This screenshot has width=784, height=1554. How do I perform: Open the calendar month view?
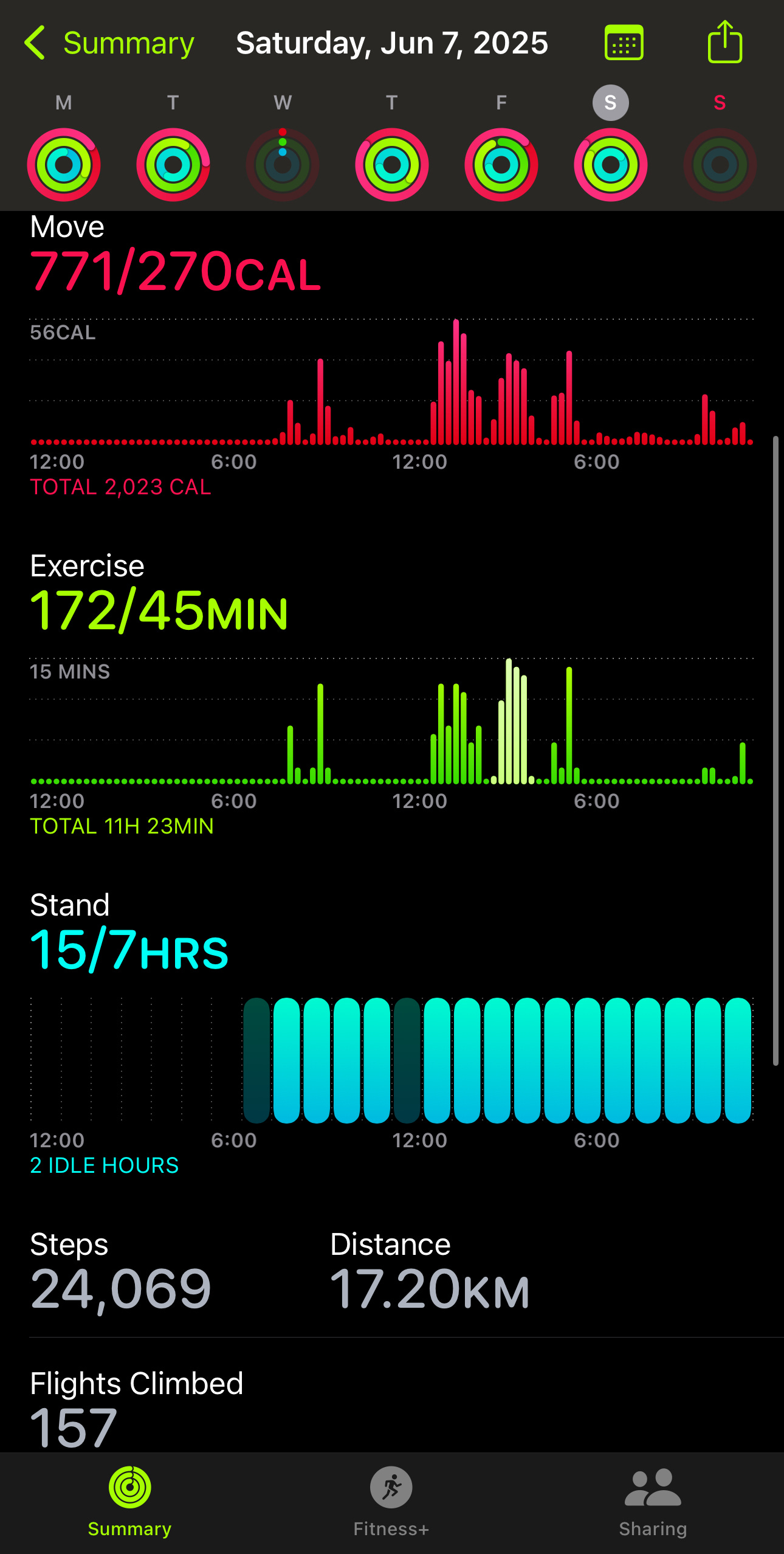[x=624, y=43]
